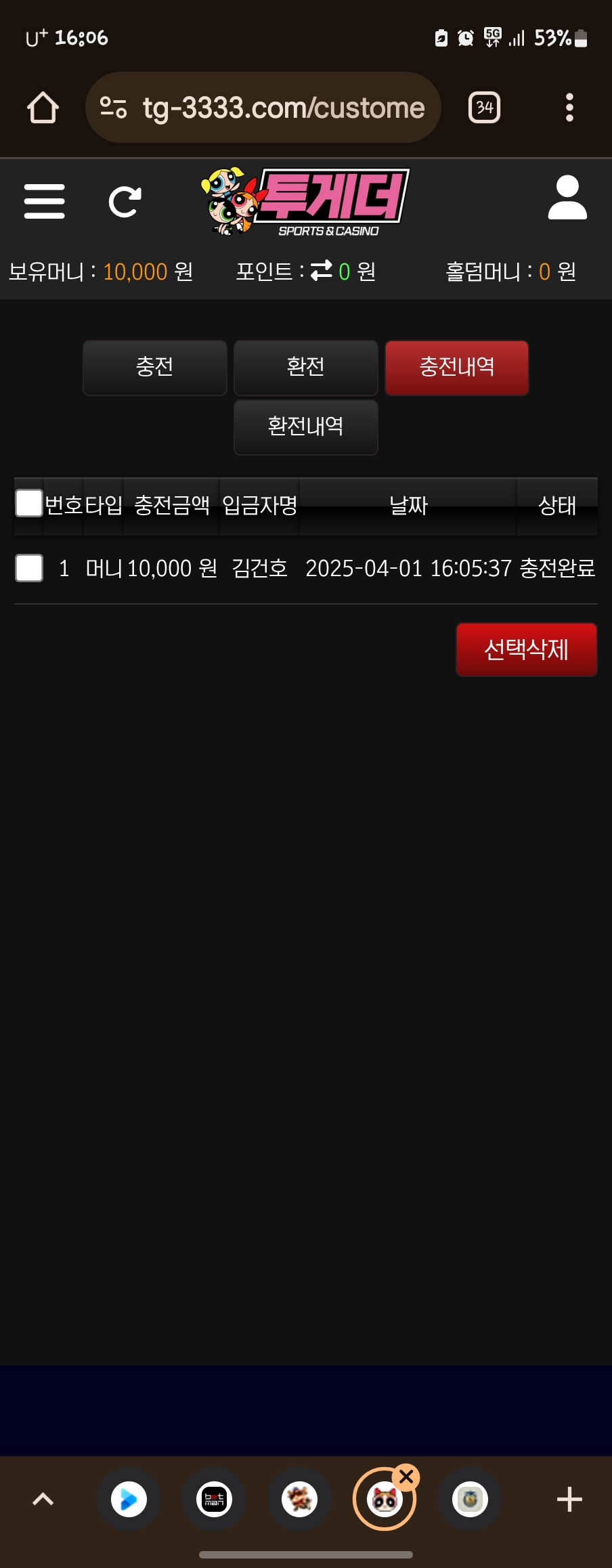Image resolution: width=612 pixels, height=1568 pixels.
Task: Switch to the 충전 tab
Action: (154, 367)
